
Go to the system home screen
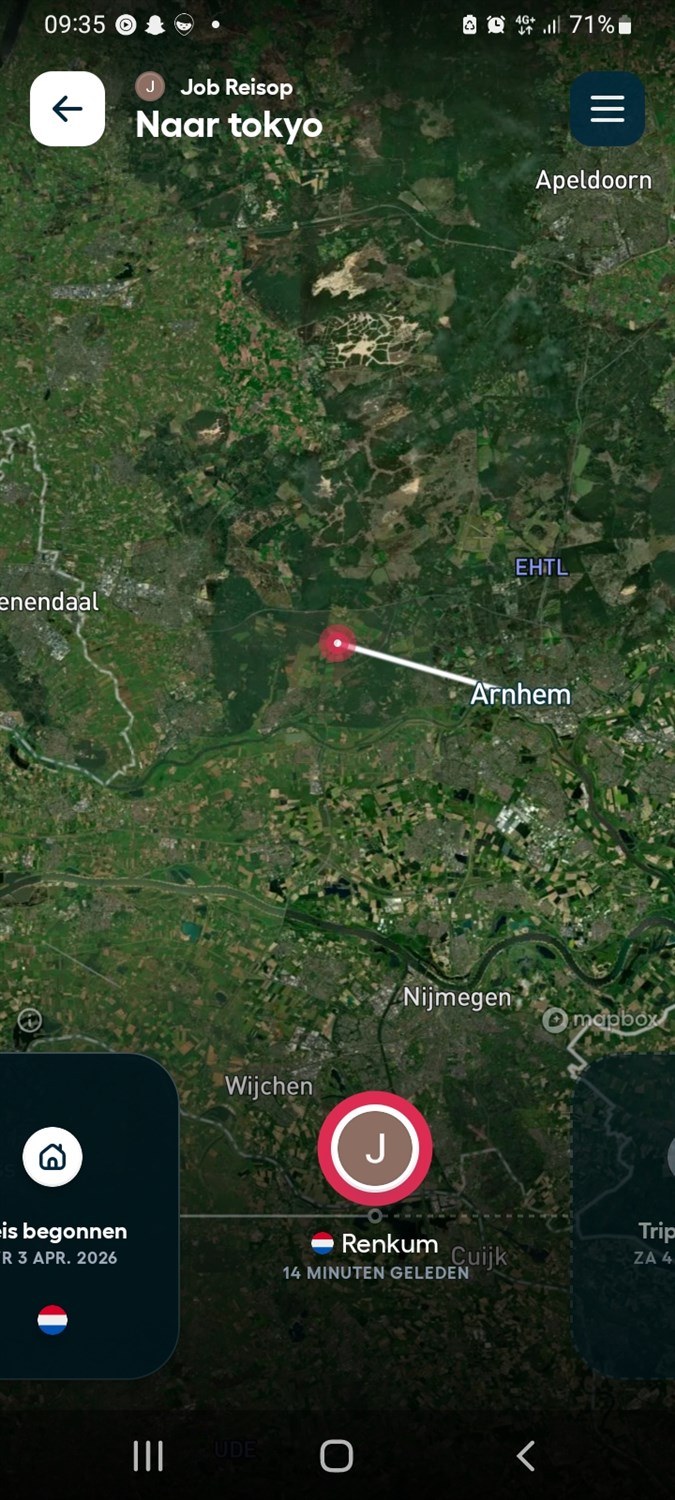pyautogui.click(x=337, y=1456)
